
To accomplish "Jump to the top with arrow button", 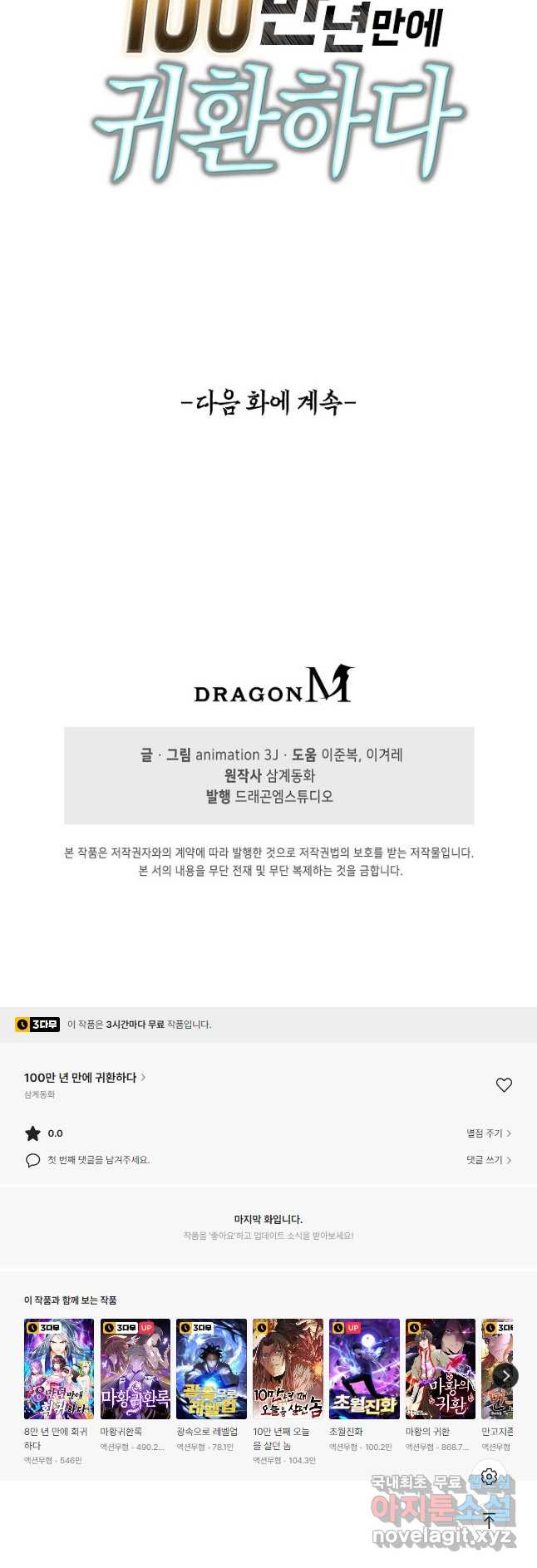I will click(490, 1520).
